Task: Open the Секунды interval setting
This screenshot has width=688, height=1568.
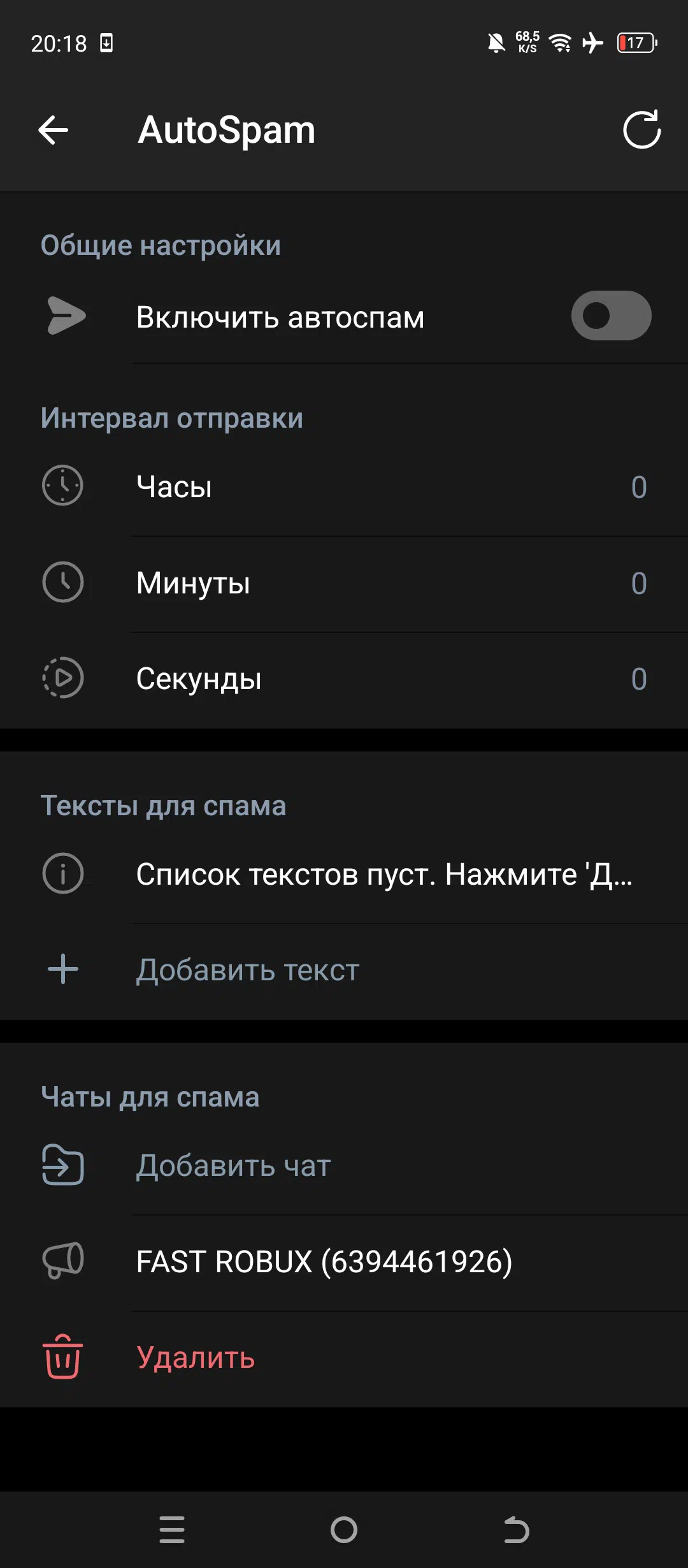Action: coord(344,680)
